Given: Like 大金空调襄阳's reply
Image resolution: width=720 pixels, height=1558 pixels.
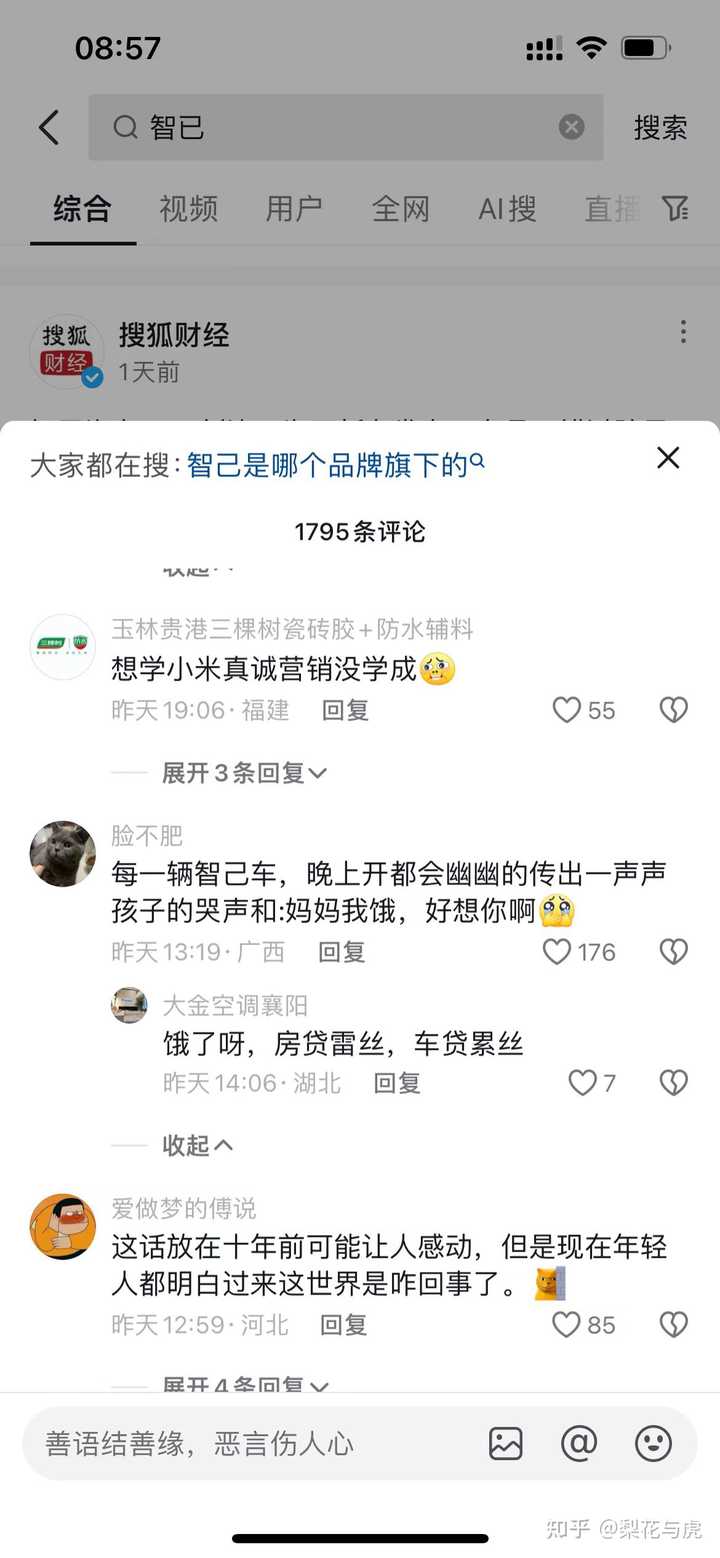Looking at the screenshot, I should (x=582, y=1083).
